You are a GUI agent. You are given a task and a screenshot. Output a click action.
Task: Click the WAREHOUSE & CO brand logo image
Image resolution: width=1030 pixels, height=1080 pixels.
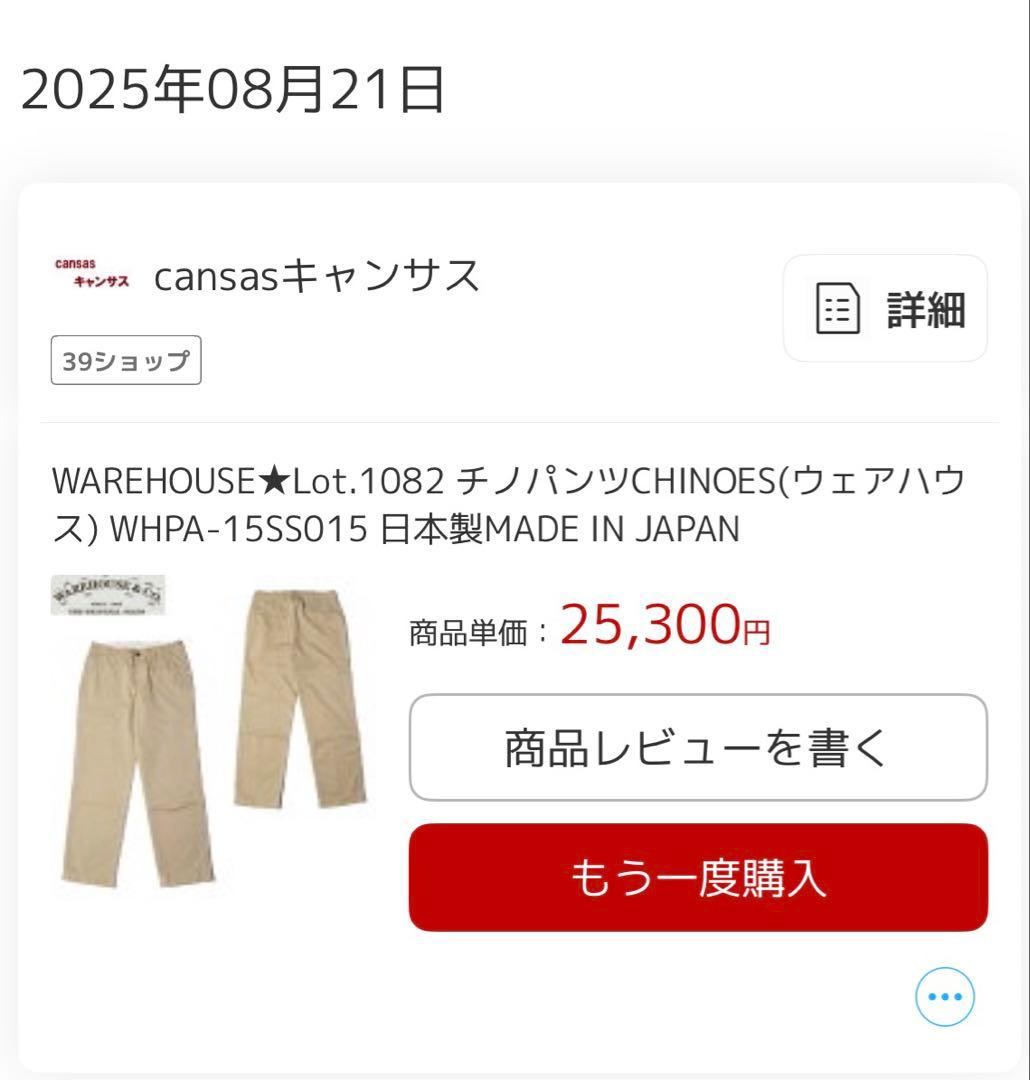110,592
